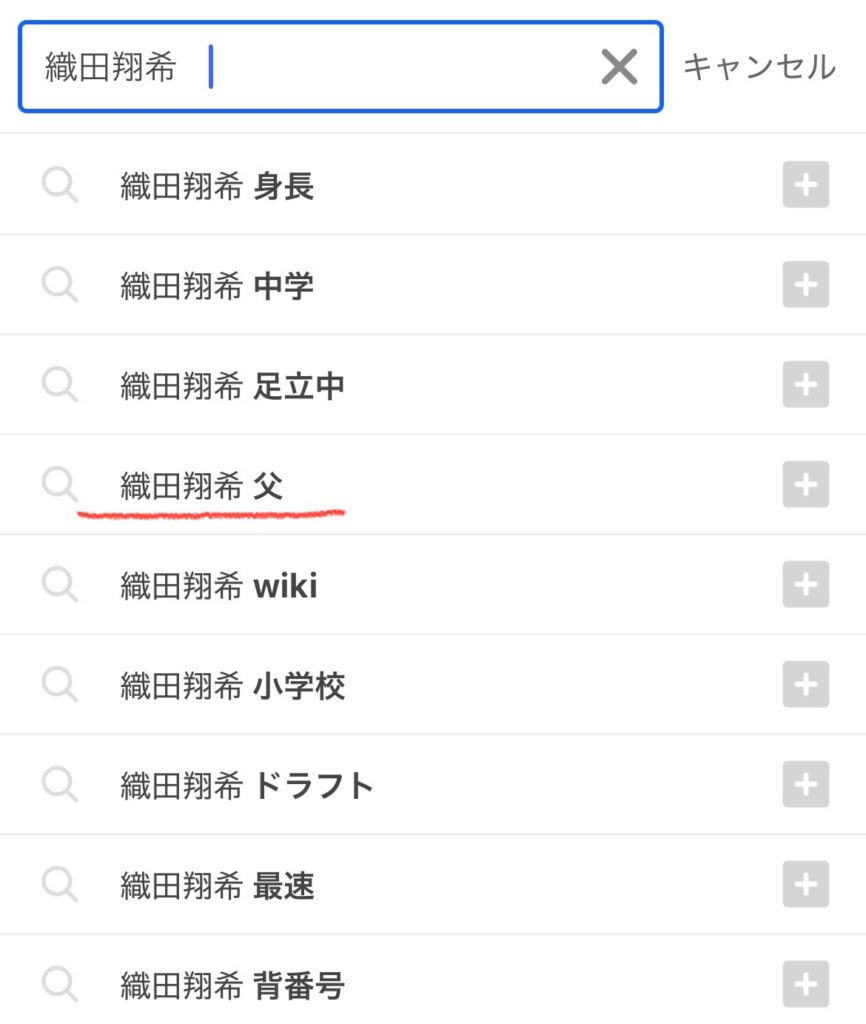Tap plus icon next to wiki suggestion
This screenshot has width=866, height=1024.
click(x=805, y=586)
